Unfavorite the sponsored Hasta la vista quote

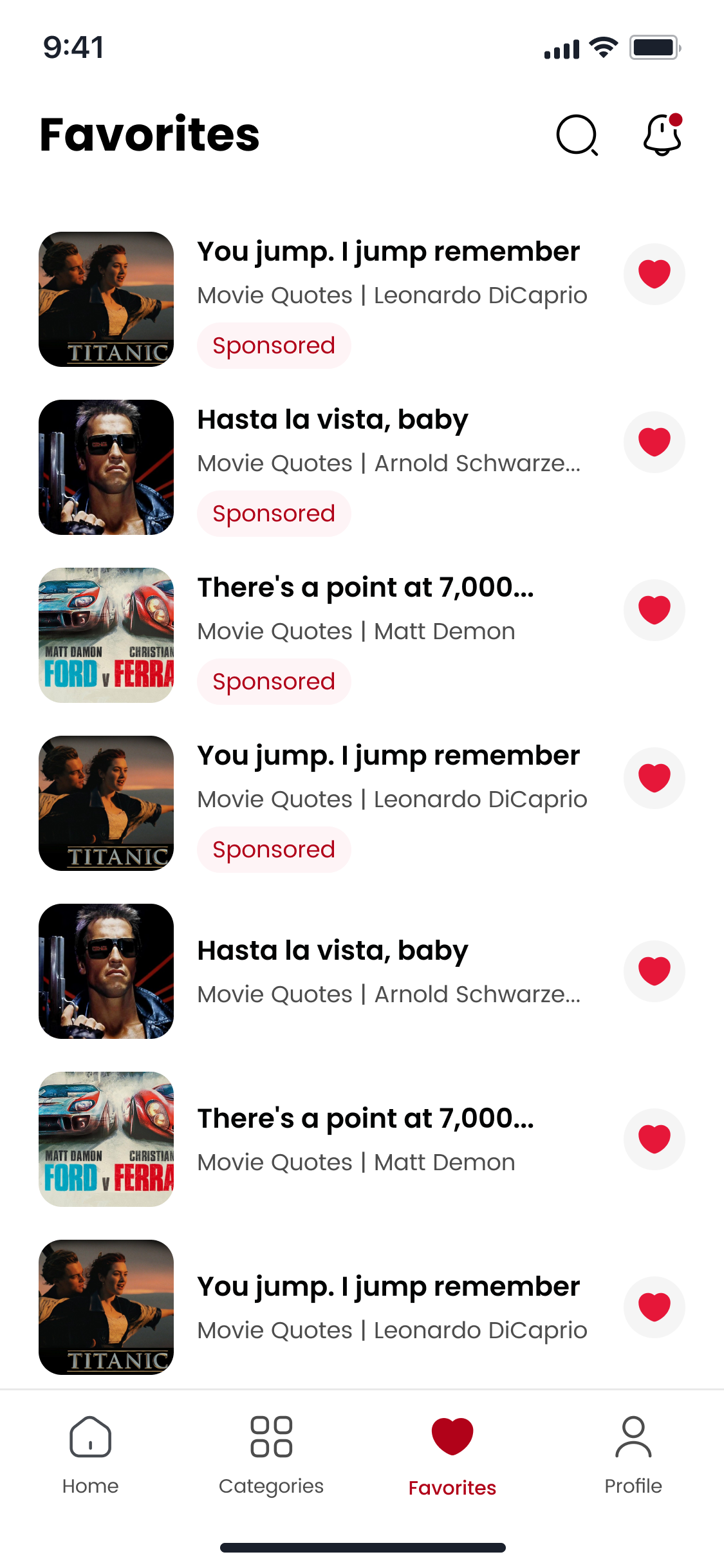pos(654,442)
